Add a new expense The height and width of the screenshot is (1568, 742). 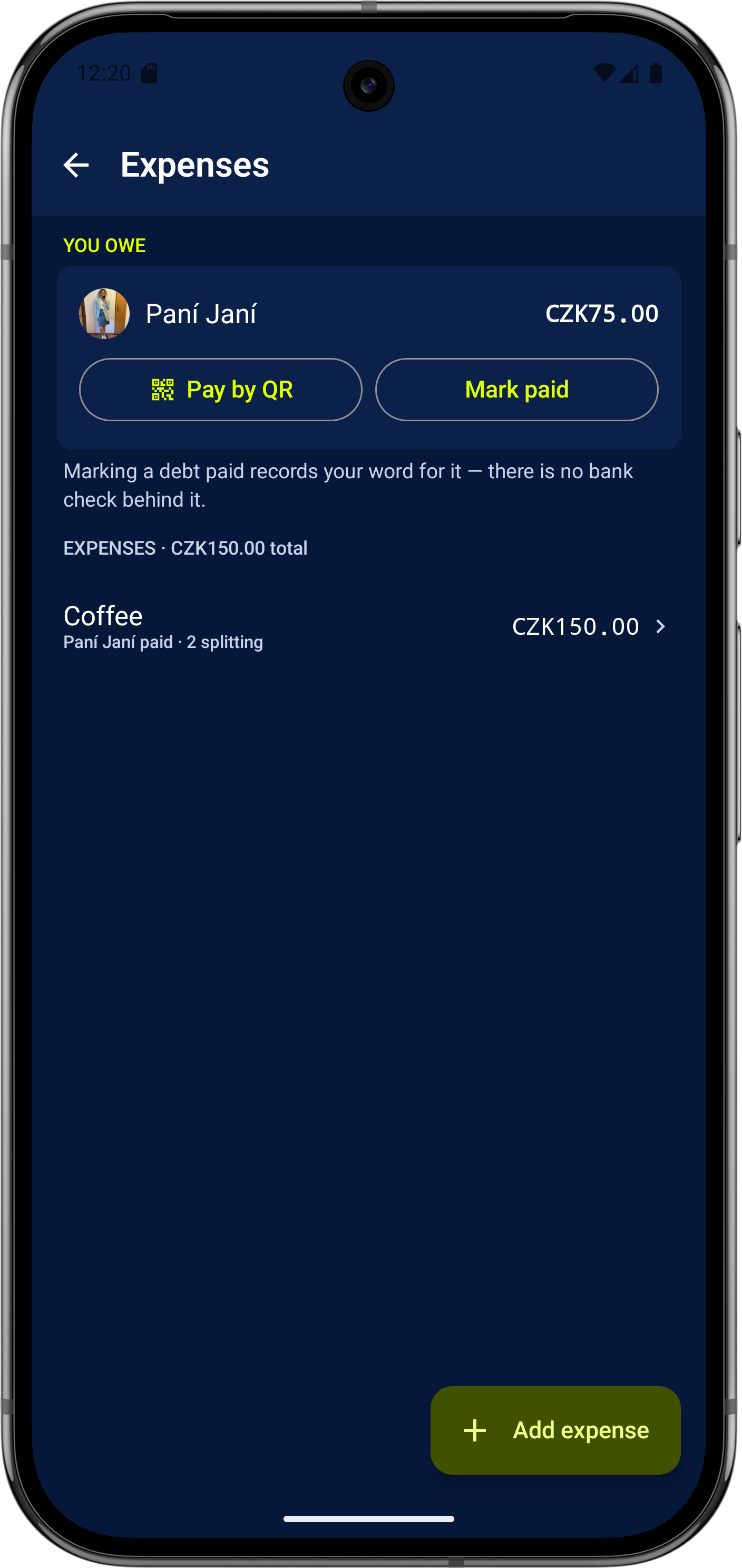click(x=555, y=1430)
